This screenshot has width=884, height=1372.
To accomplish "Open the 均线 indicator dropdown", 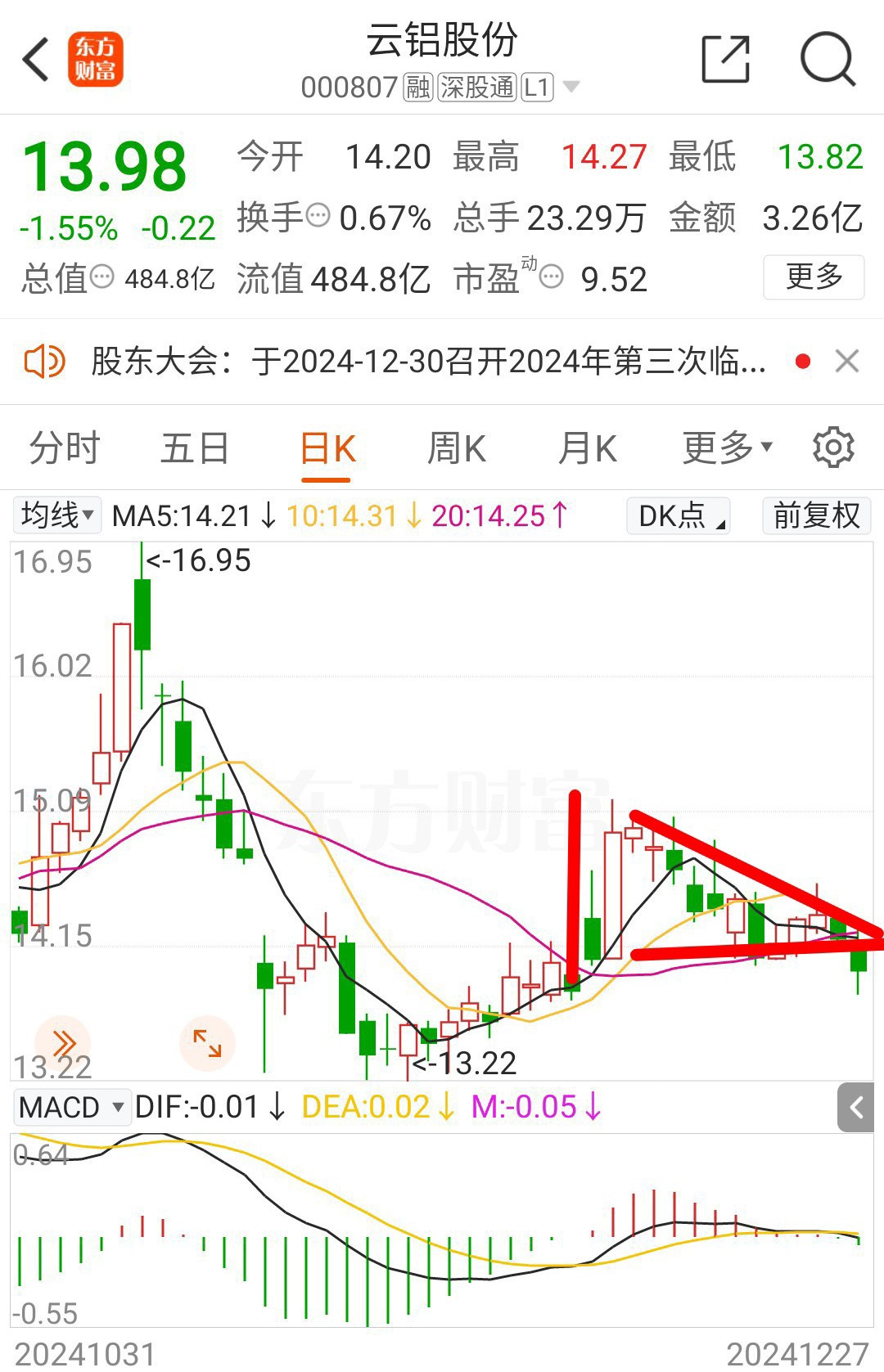I will (57, 515).
